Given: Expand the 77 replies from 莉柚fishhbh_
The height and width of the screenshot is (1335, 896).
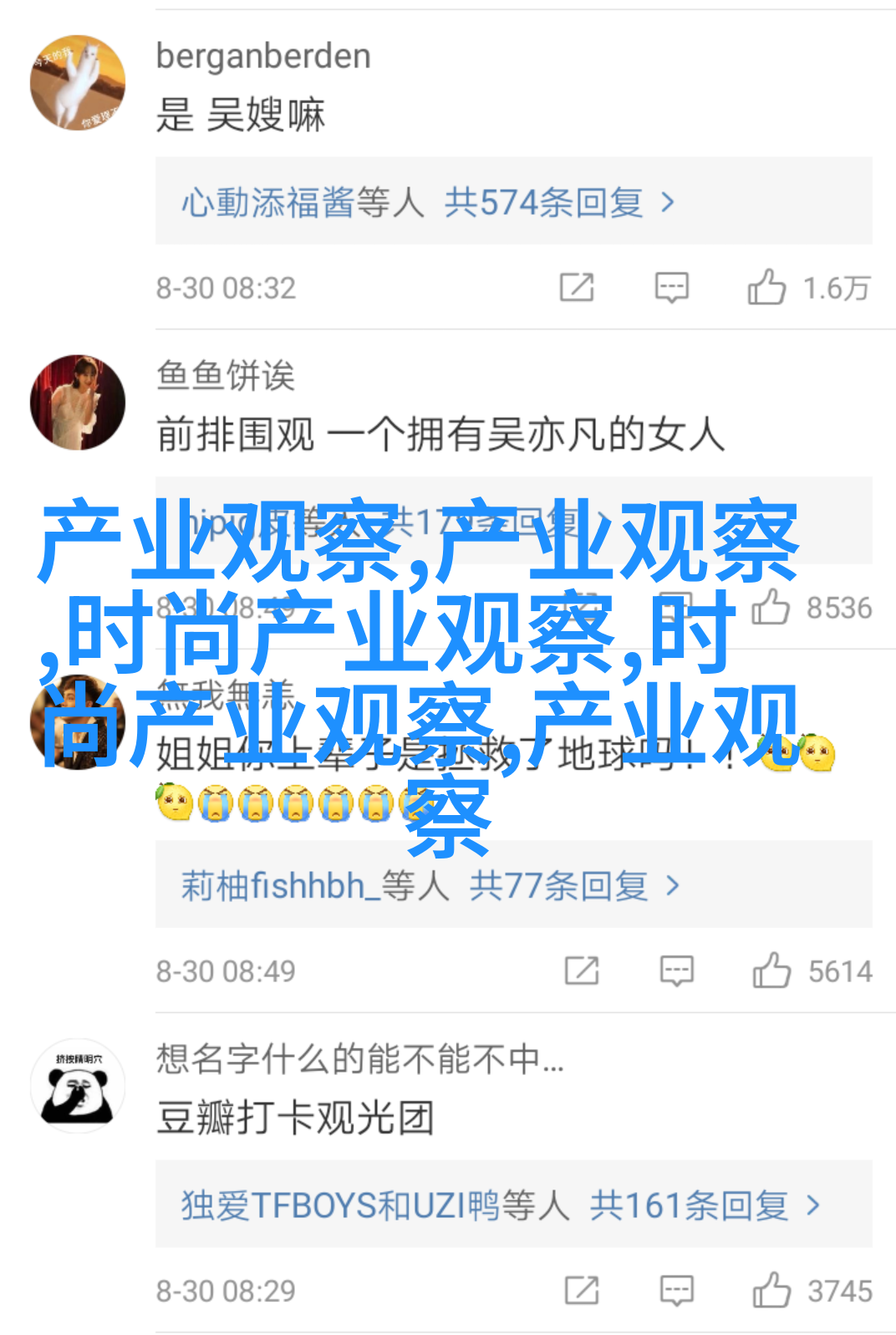Looking at the screenshot, I should tap(430, 885).
